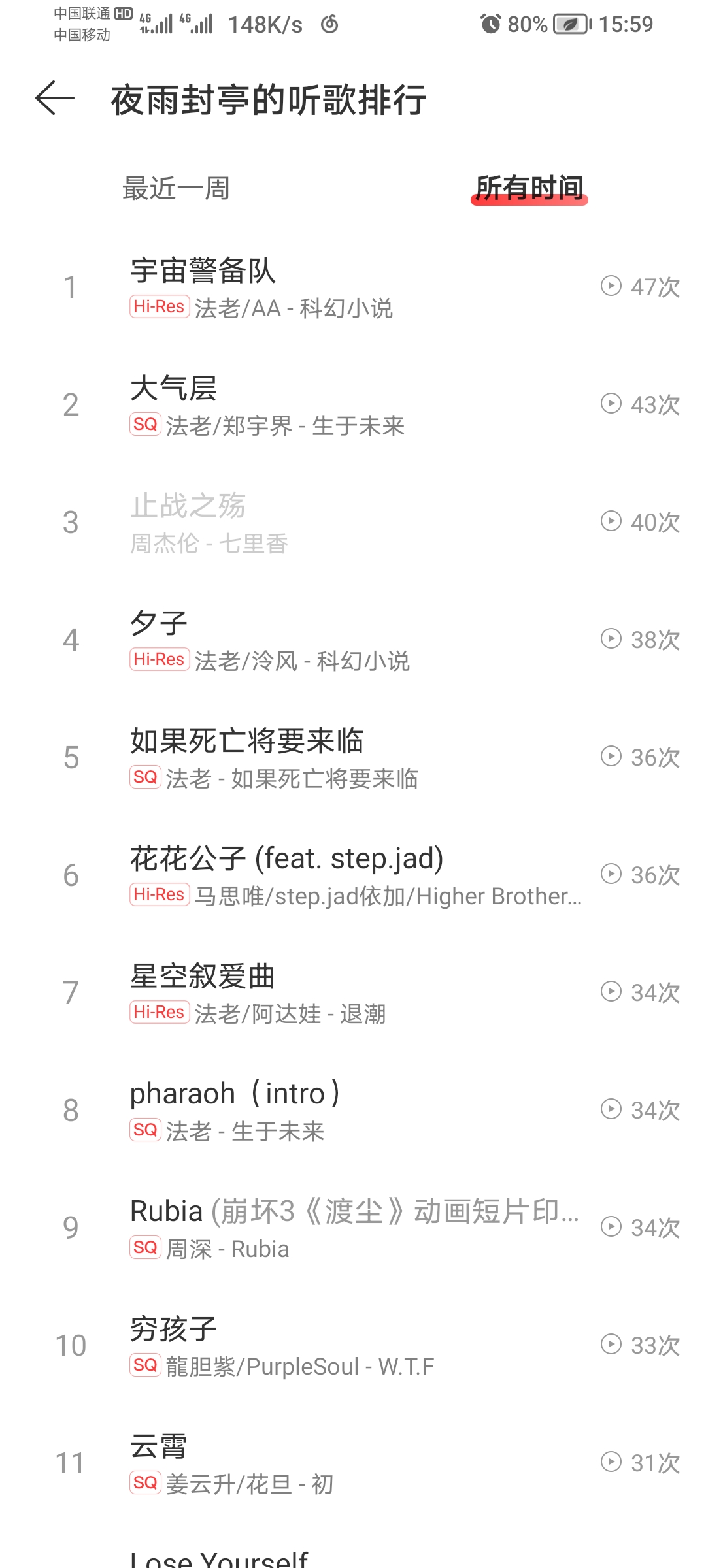Open Rubia by 周深

353,1228
